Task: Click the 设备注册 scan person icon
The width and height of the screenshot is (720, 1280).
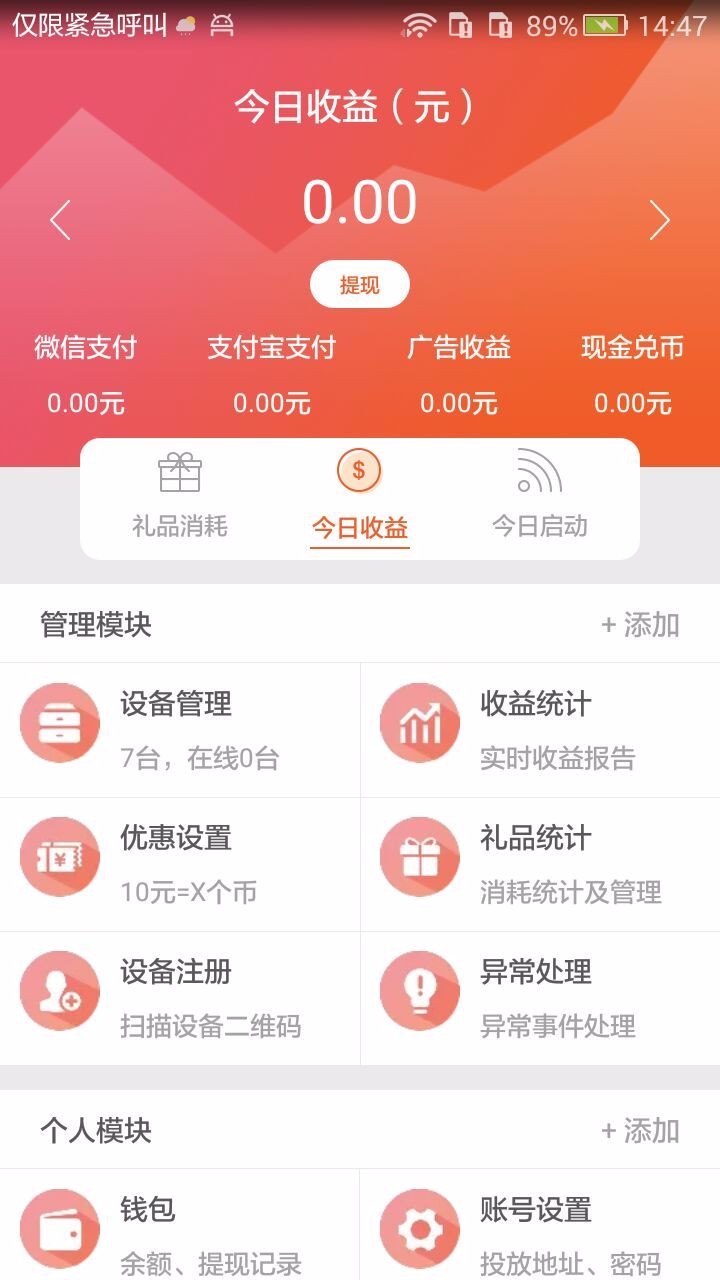Action: 59,990
